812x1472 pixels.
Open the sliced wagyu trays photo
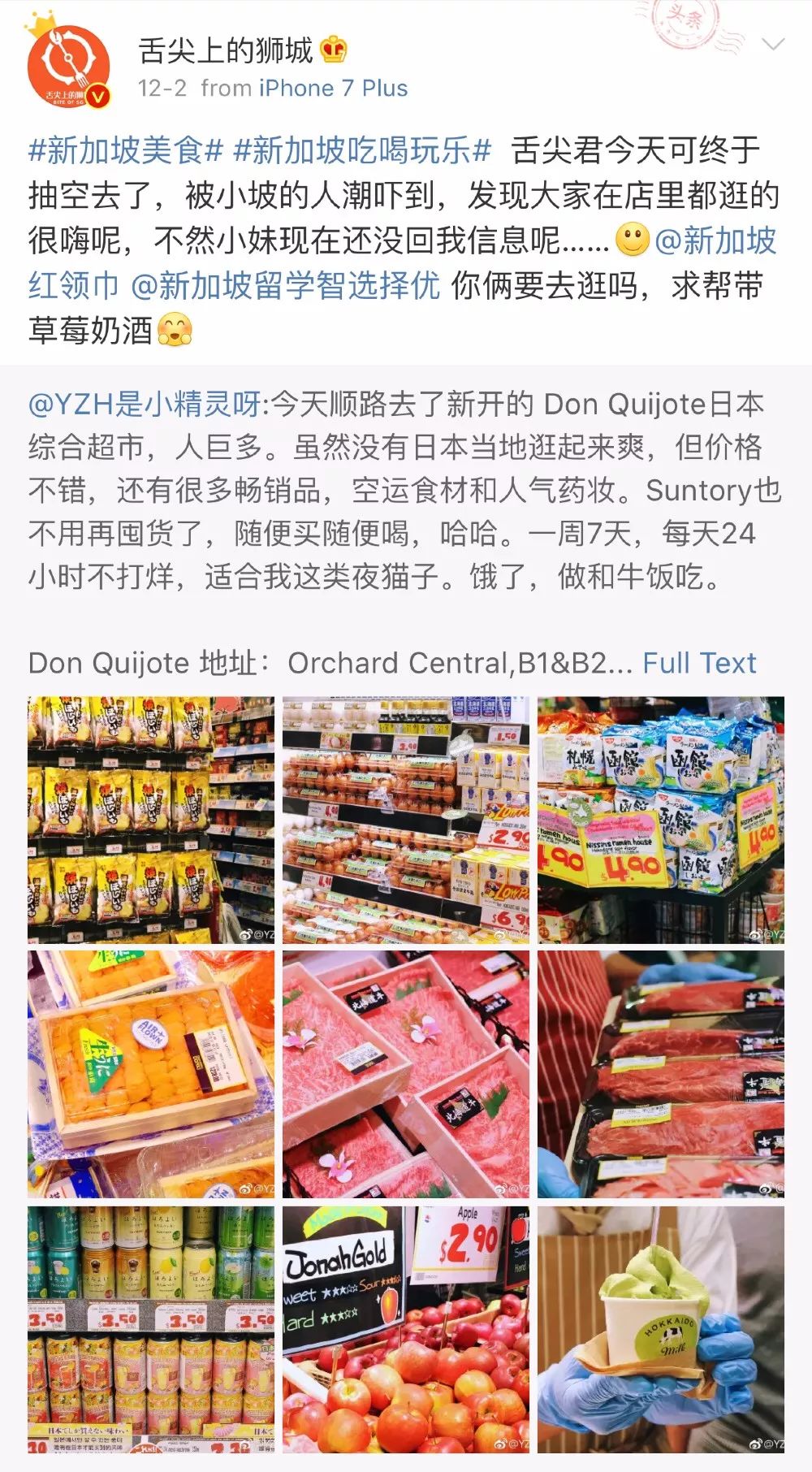point(406,1074)
